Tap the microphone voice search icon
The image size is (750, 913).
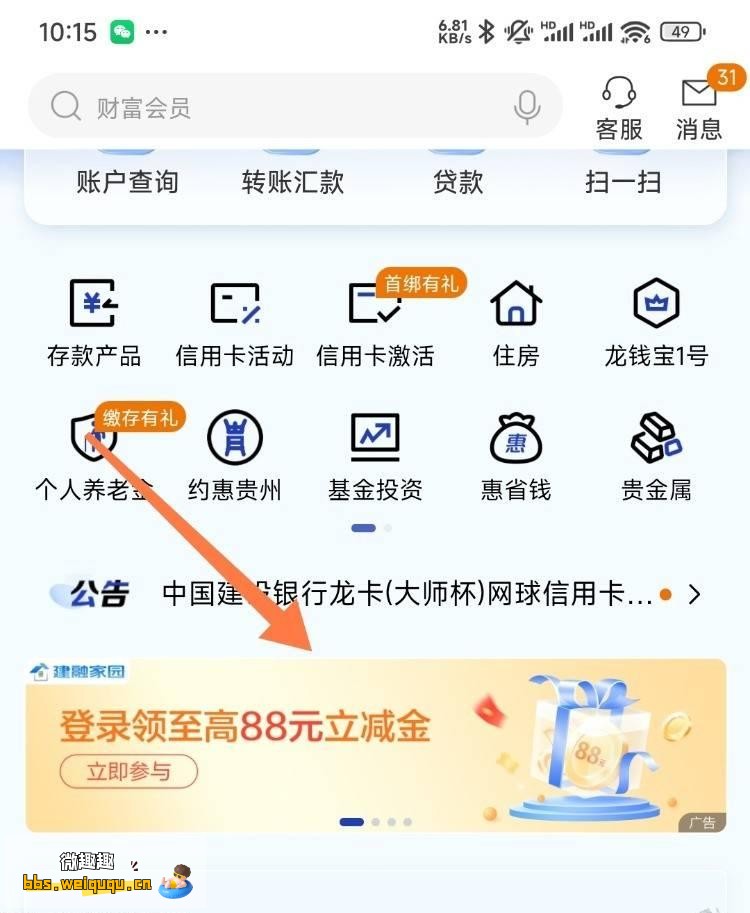[527, 107]
